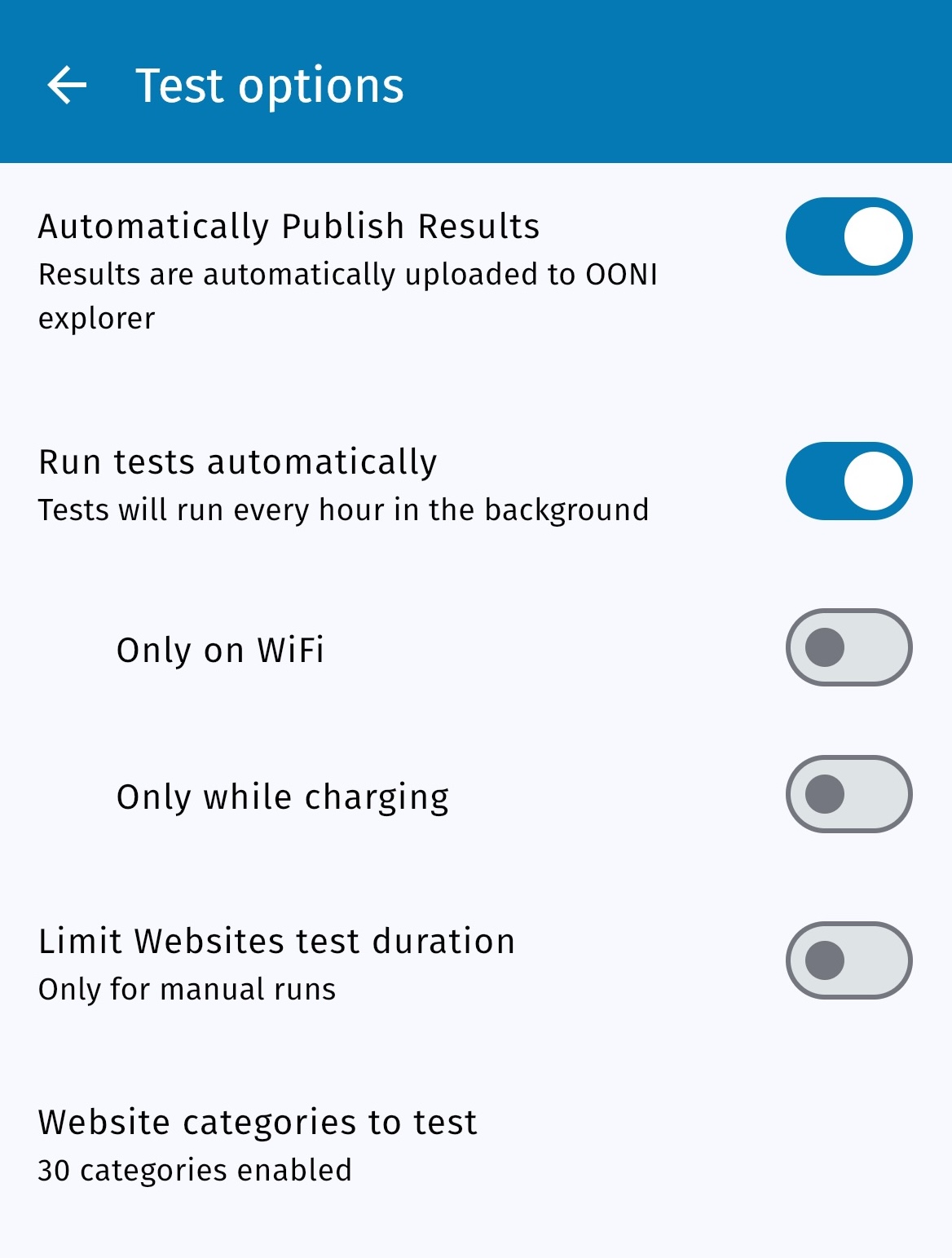Screen dimensions: 952x1258
Task: Turn off Run tests automatically
Action: pyautogui.click(x=848, y=481)
